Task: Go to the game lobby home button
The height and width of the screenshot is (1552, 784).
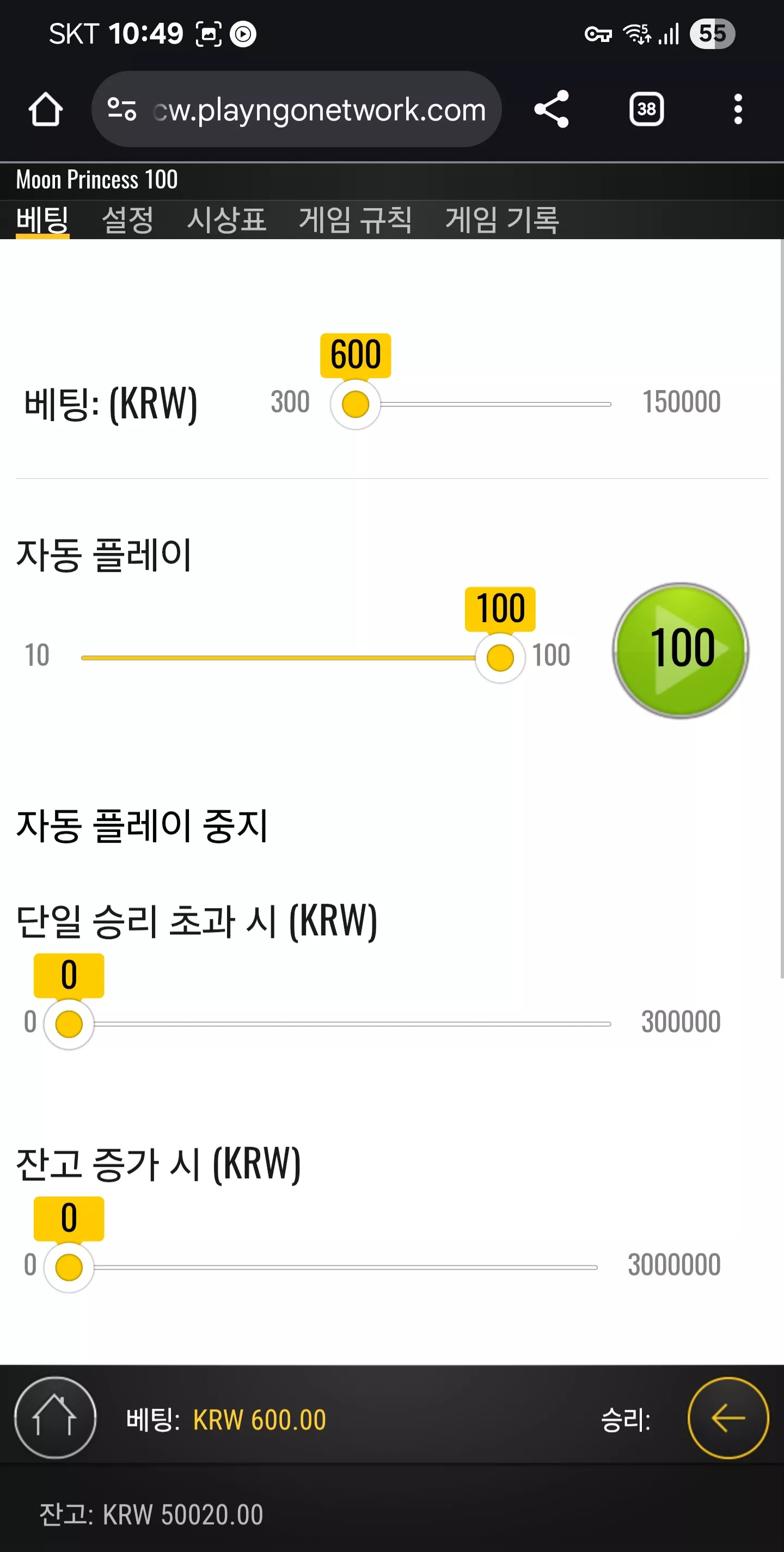Action: pyautogui.click(x=56, y=1417)
